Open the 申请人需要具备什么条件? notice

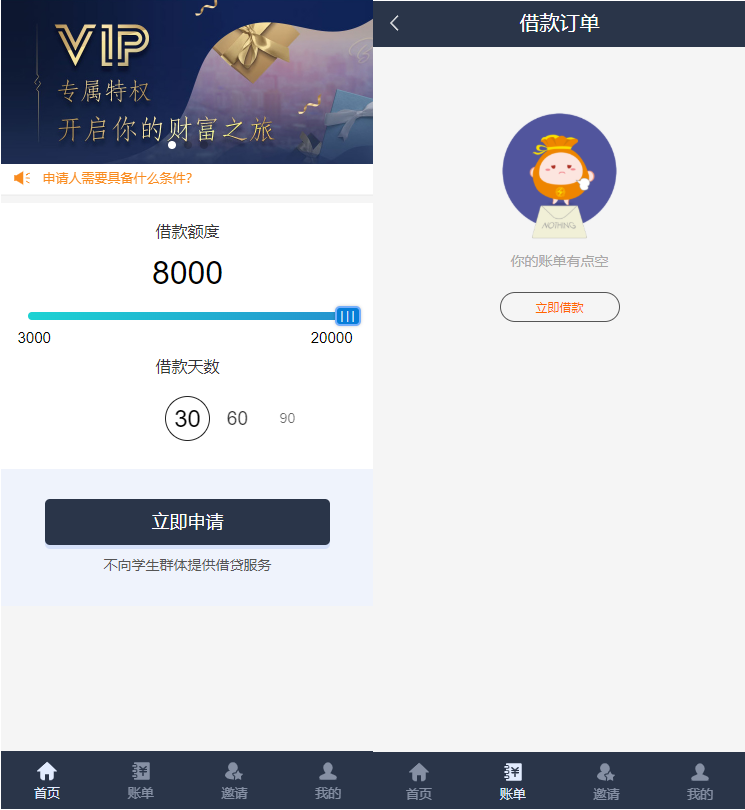click(117, 179)
